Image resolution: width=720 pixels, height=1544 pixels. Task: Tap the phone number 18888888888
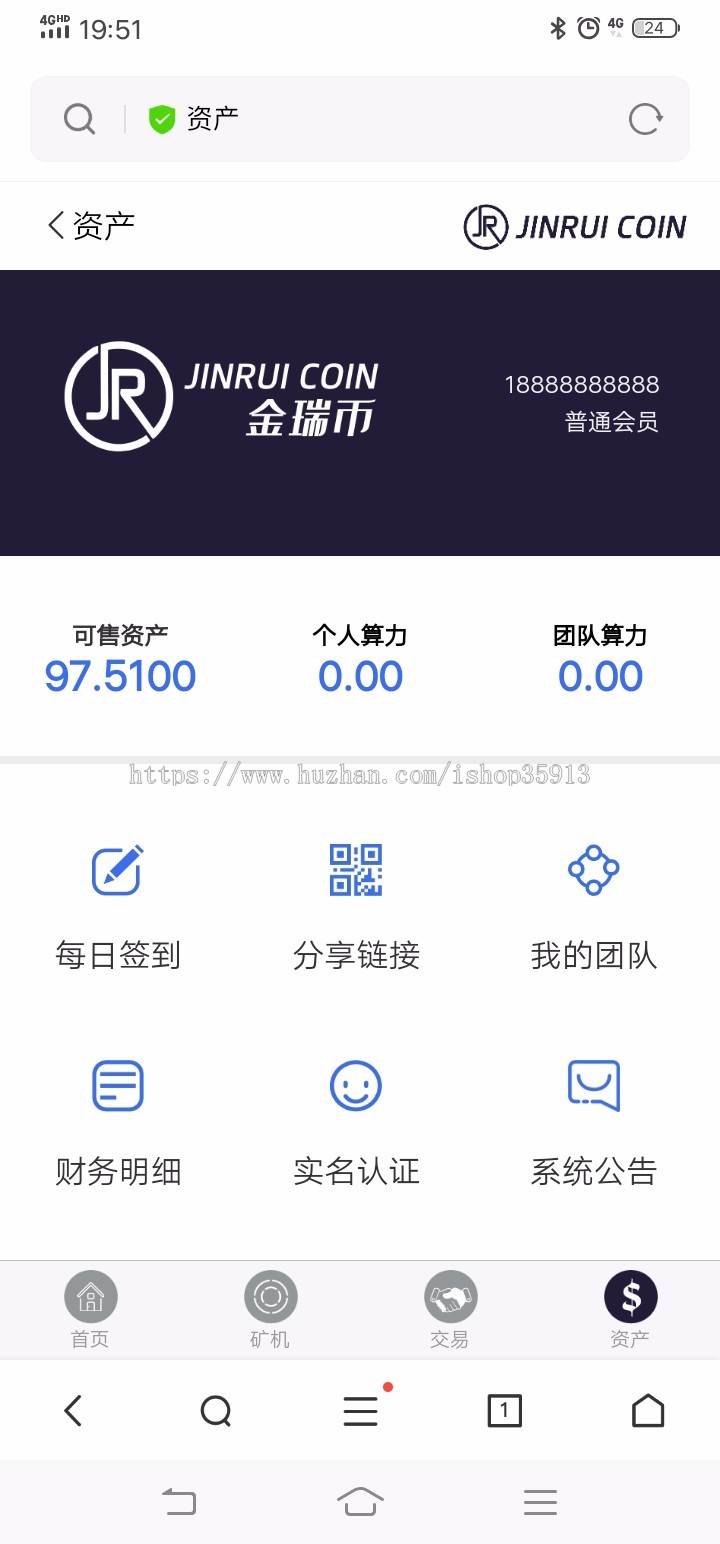pos(583,384)
